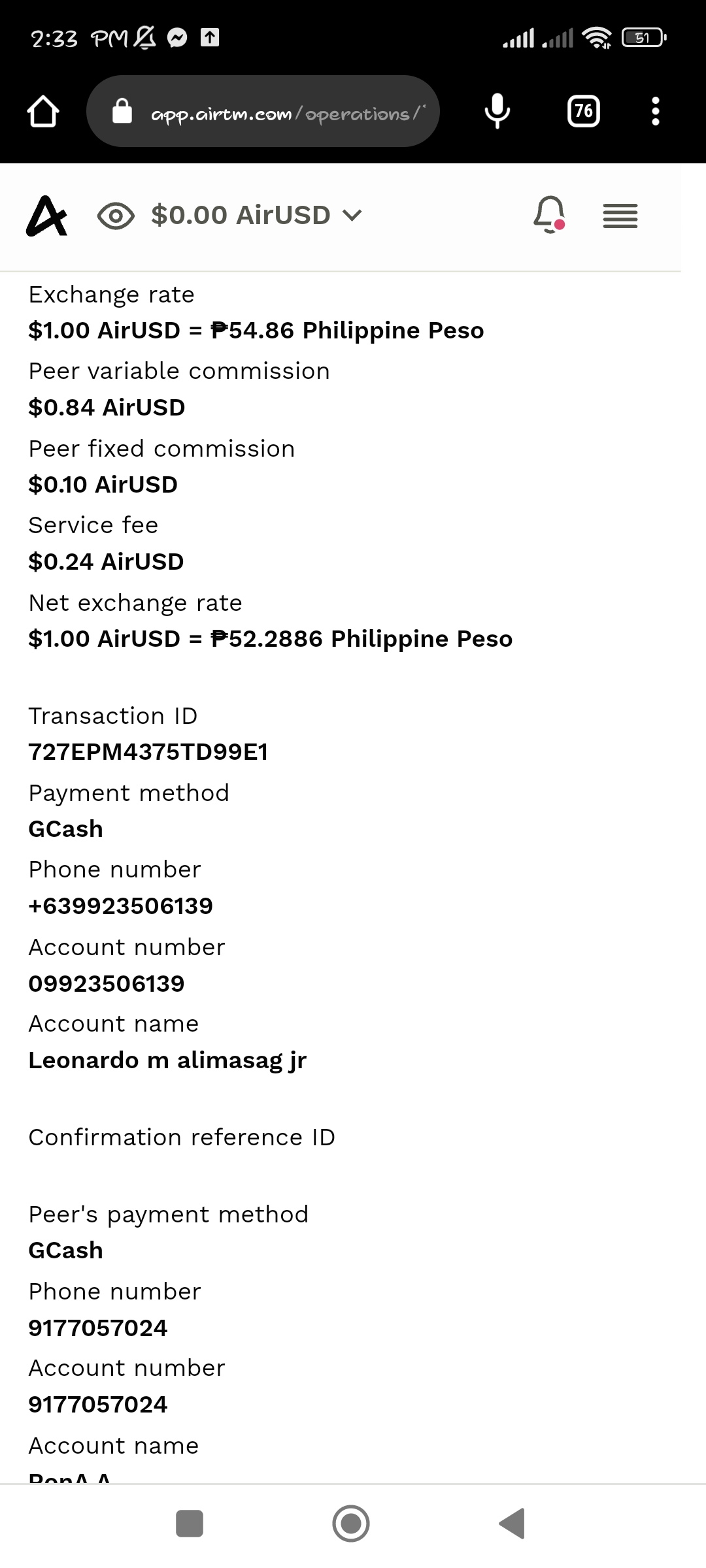The height and width of the screenshot is (1568, 706).
Task: Start voice search with the microphone
Action: (x=497, y=112)
